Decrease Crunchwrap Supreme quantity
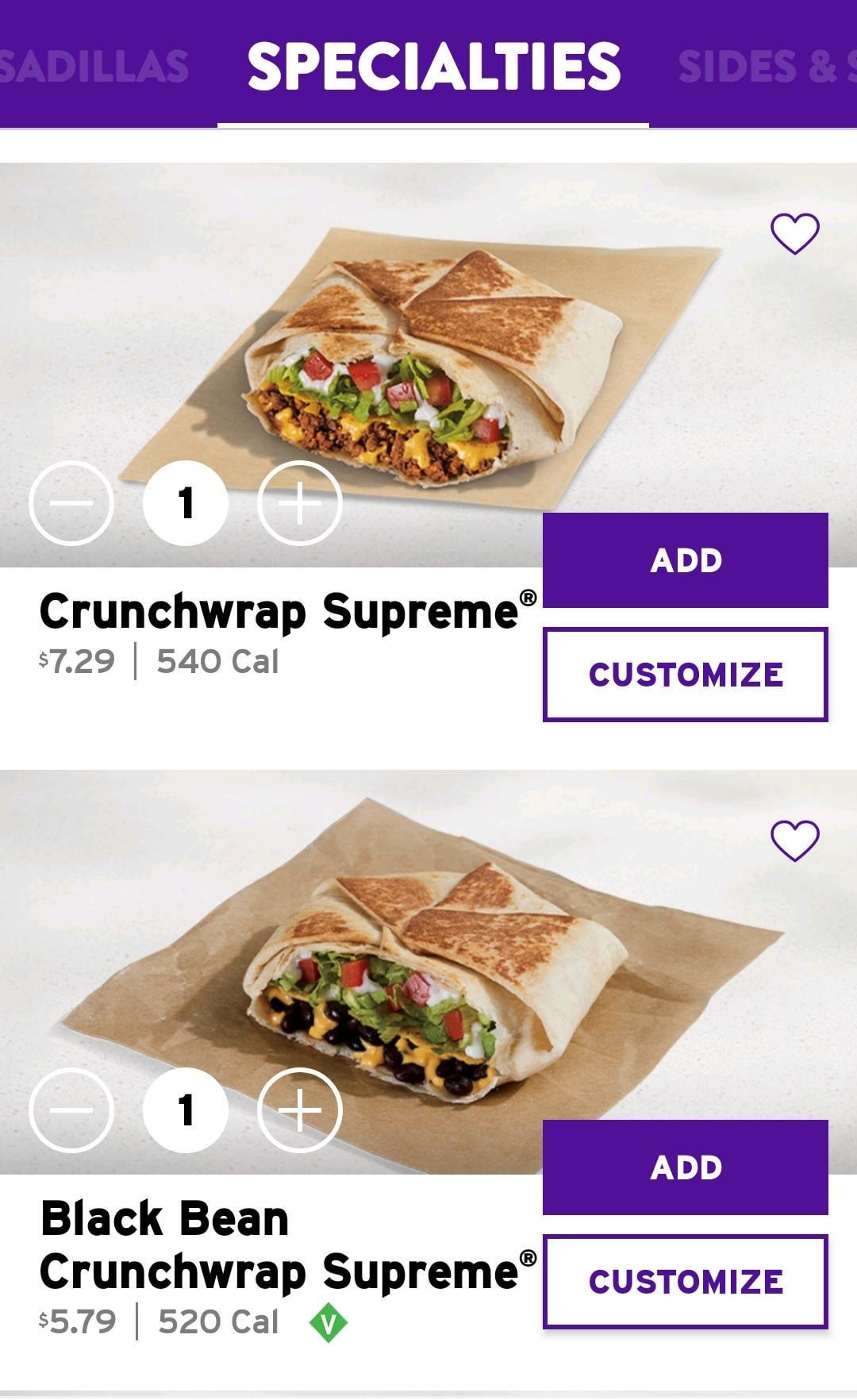The width and height of the screenshot is (857, 1400). 71,503
